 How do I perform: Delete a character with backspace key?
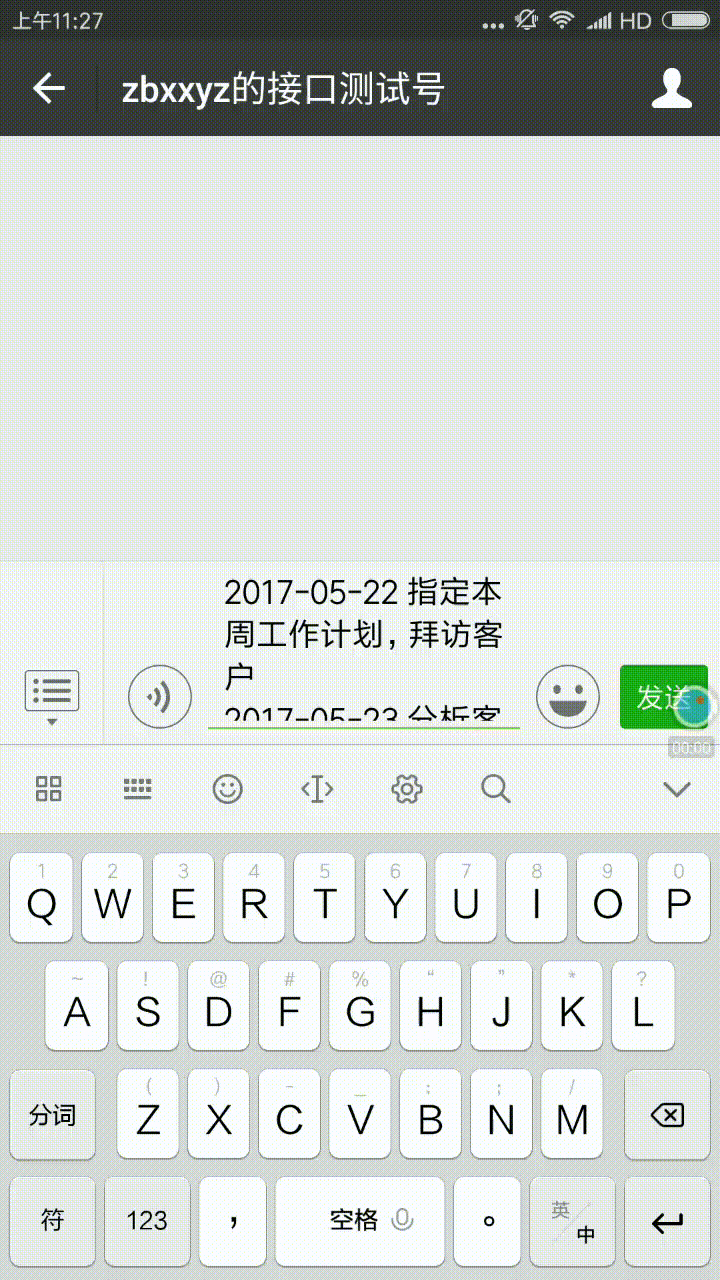pos(667,1115)
